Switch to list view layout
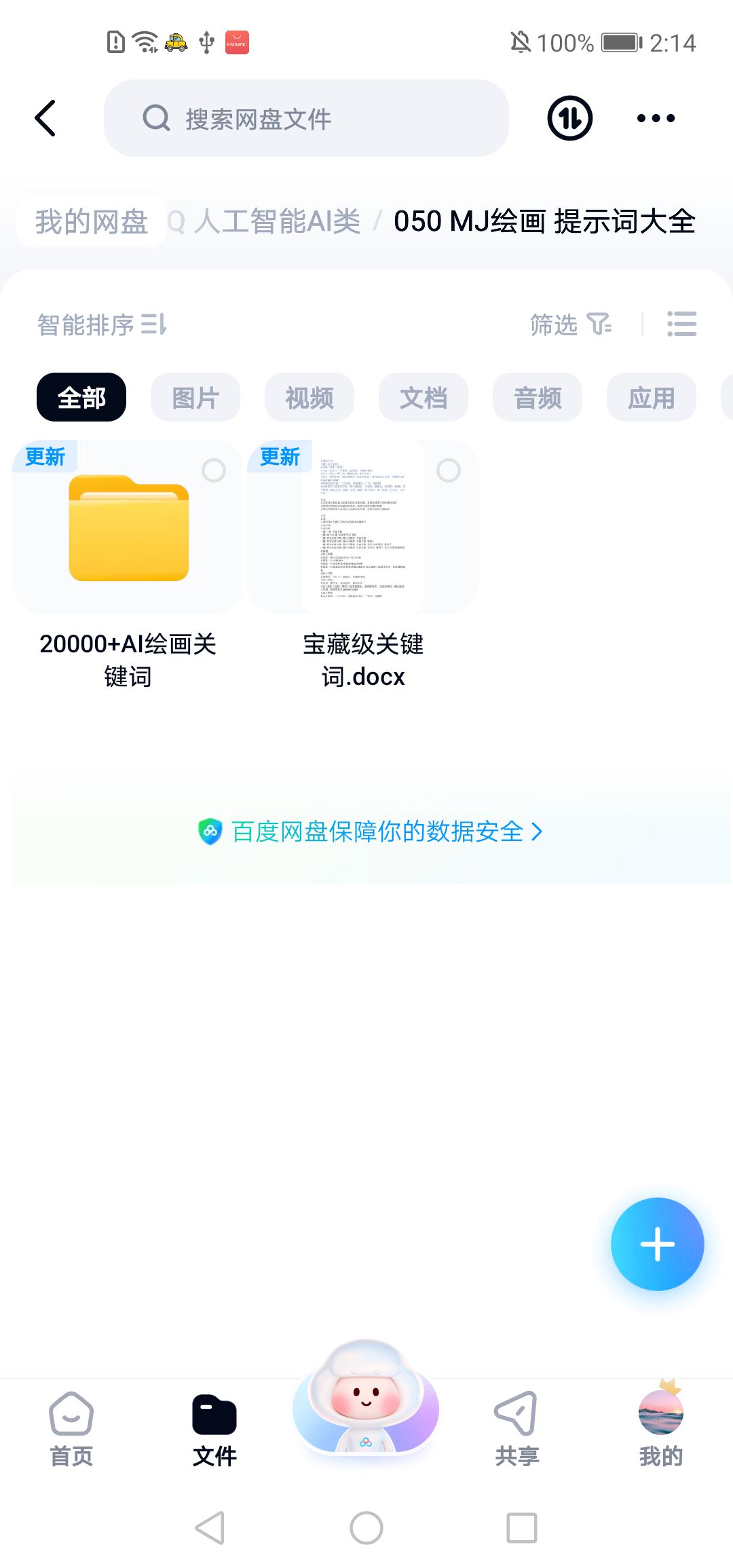733x1568 pixels. (681, 324)
